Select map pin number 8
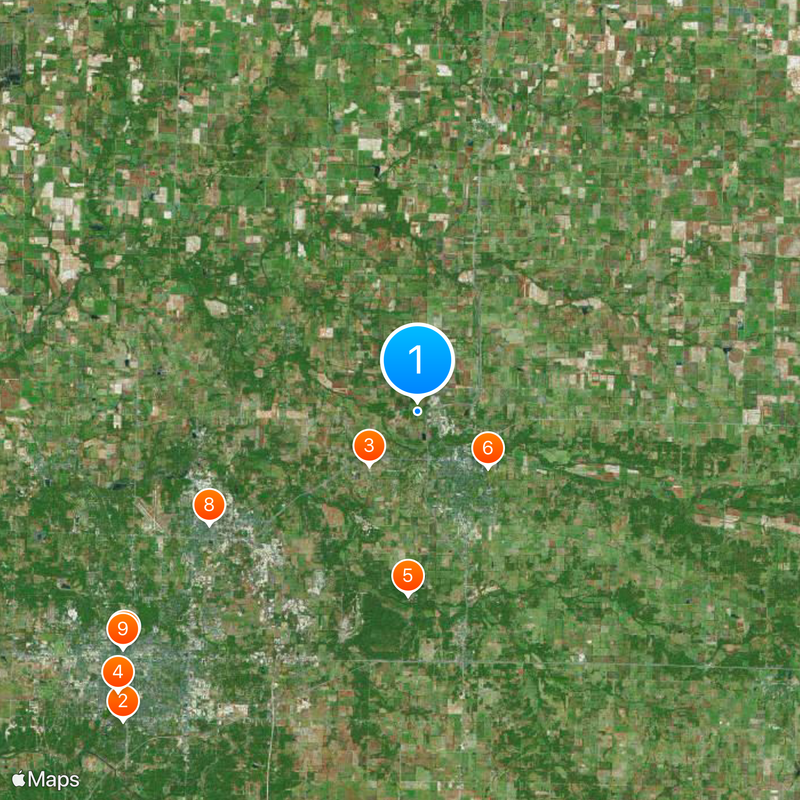The width and height of the screenshot is (800, 800). pos(209,506)
